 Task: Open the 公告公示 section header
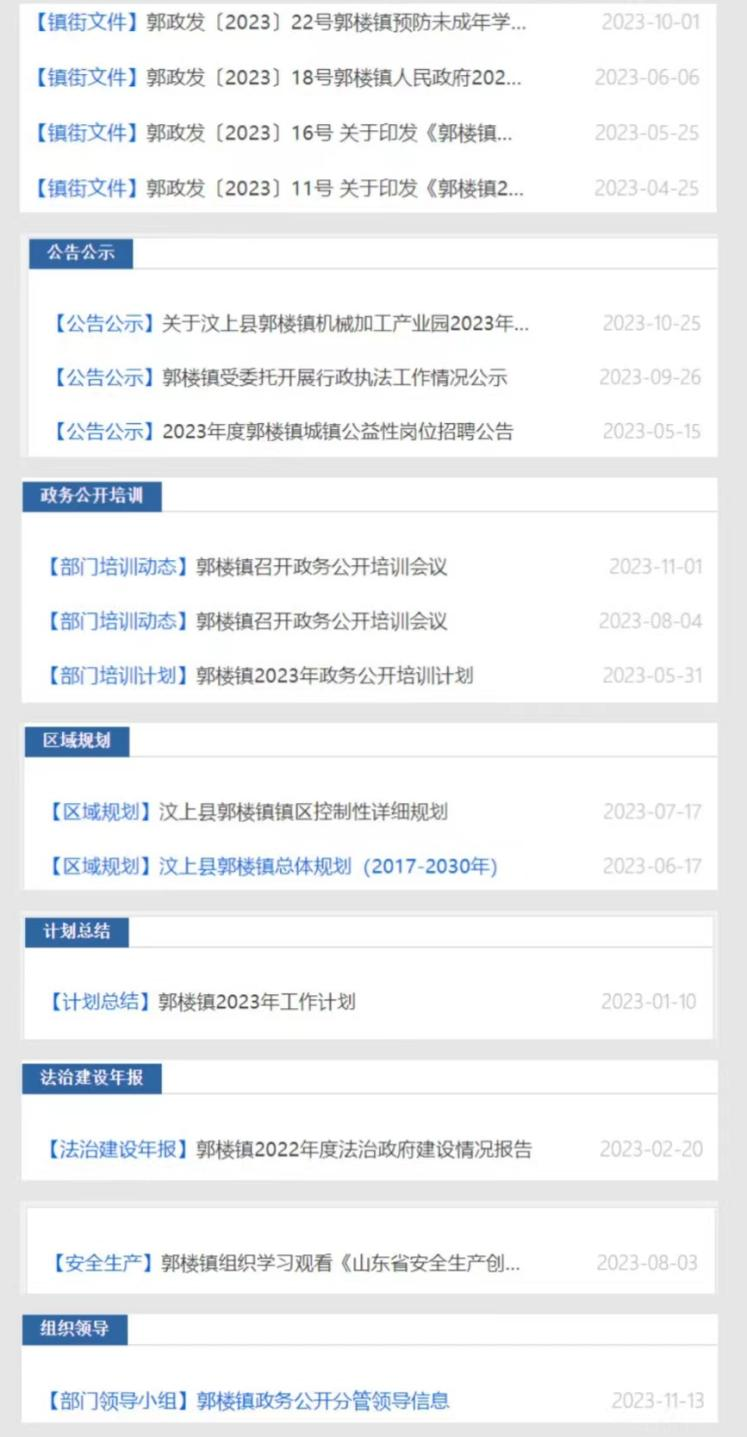81,253
